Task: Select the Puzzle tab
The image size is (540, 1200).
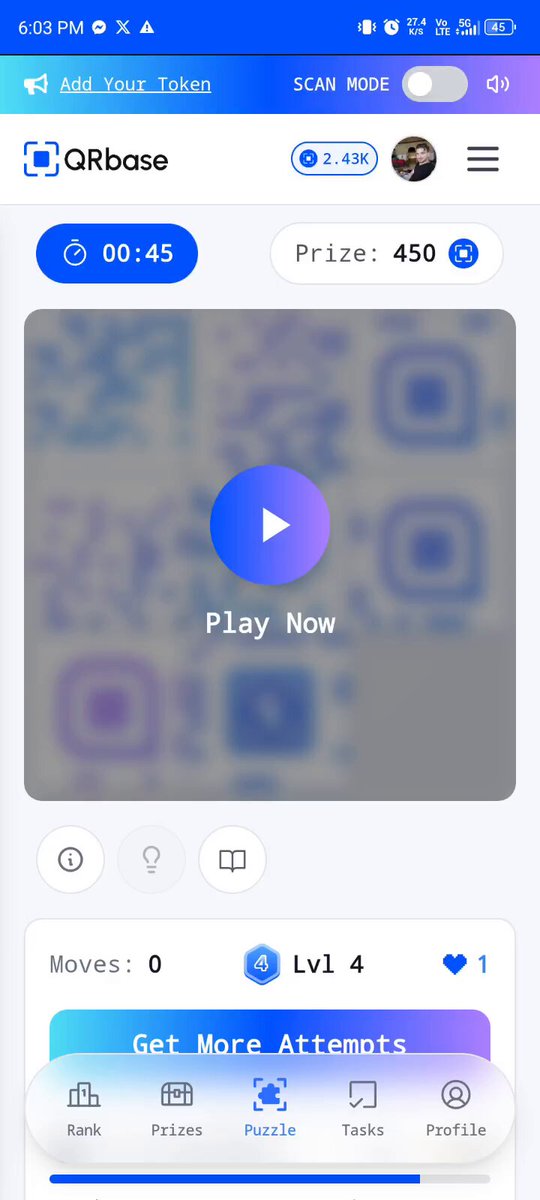Action: [x=270, y=1108]
